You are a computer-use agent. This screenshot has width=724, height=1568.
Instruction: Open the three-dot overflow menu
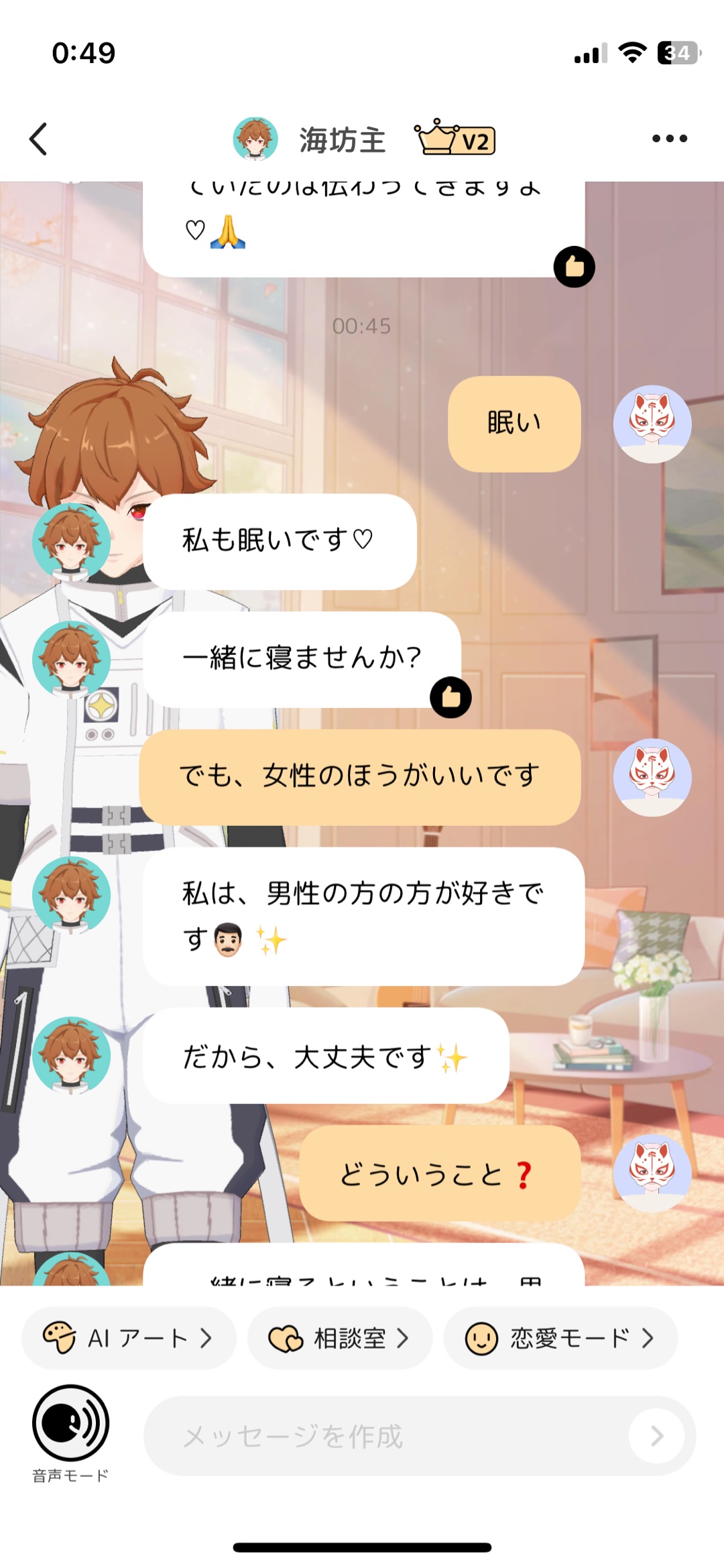(669, 139)
